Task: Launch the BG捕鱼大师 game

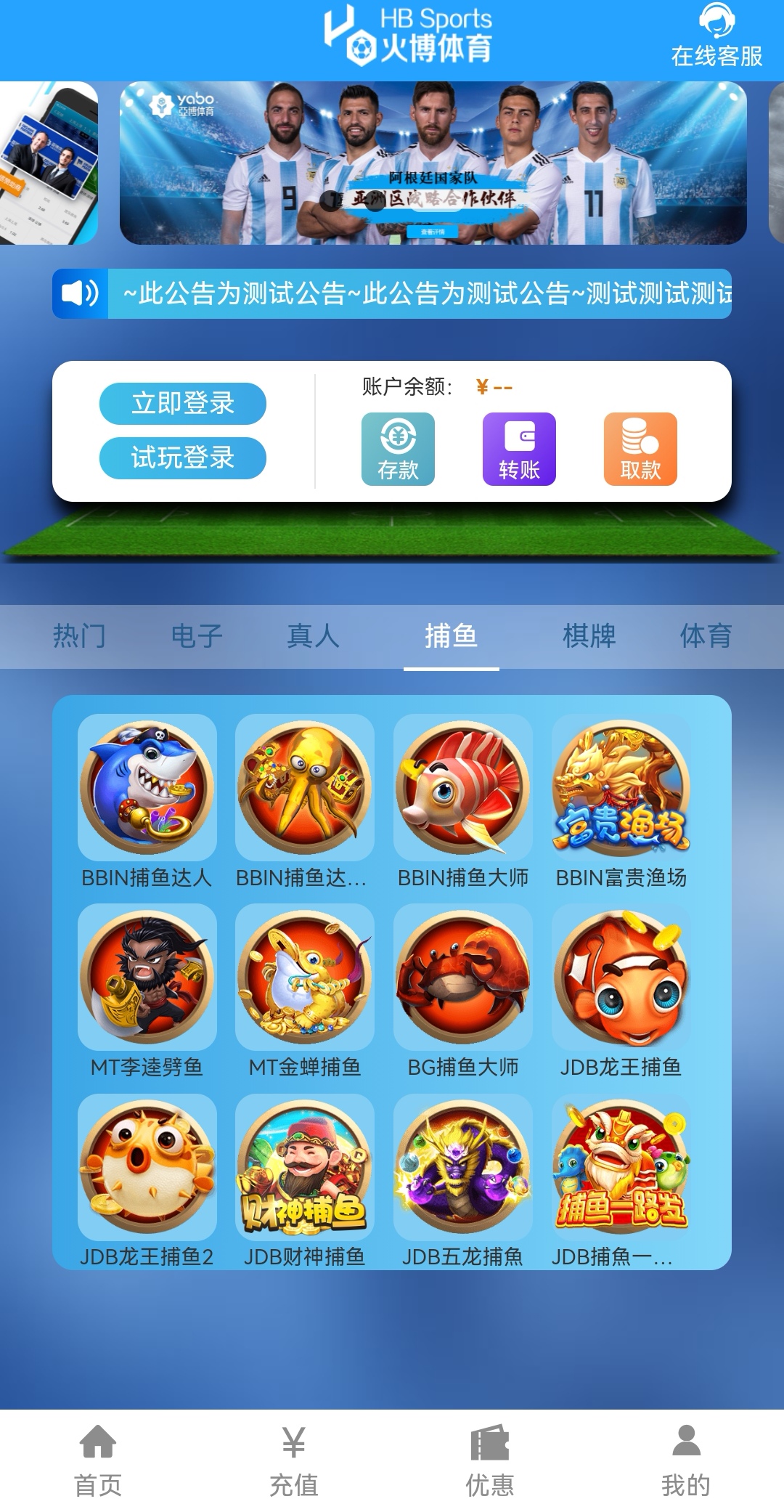Action: coord(463,991)
